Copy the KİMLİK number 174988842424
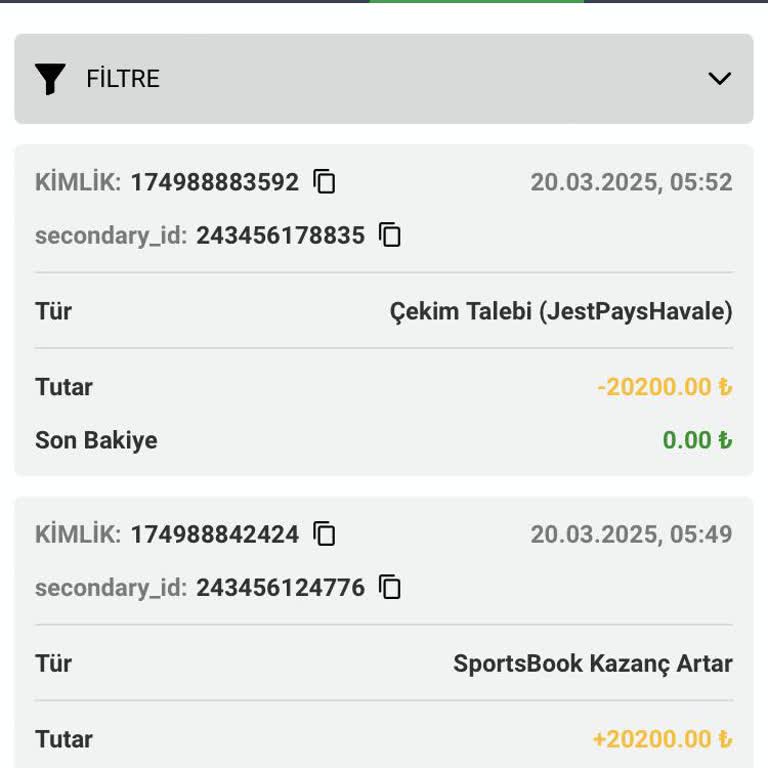Screen dimensions: 768x768 point(324,534)
